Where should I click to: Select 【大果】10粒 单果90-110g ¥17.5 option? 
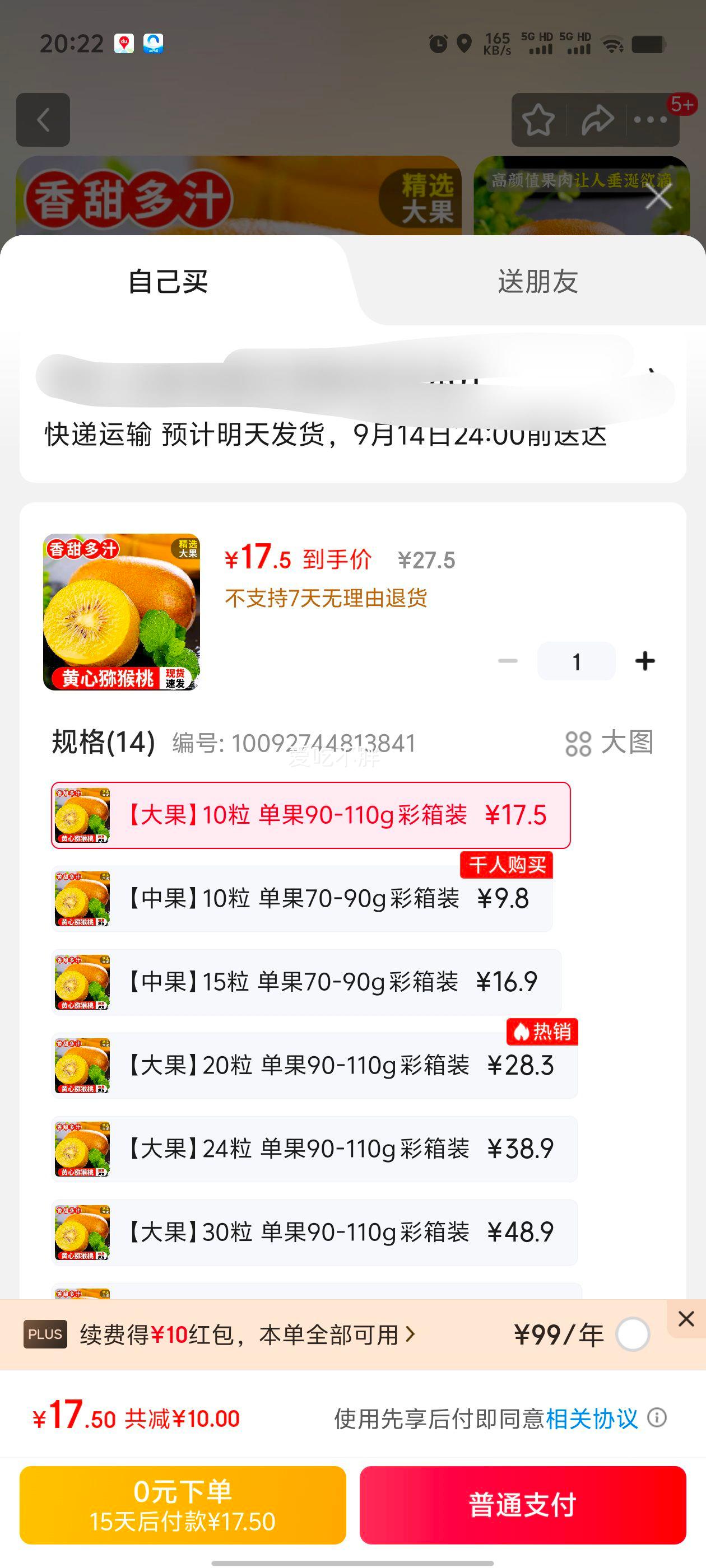310,815
